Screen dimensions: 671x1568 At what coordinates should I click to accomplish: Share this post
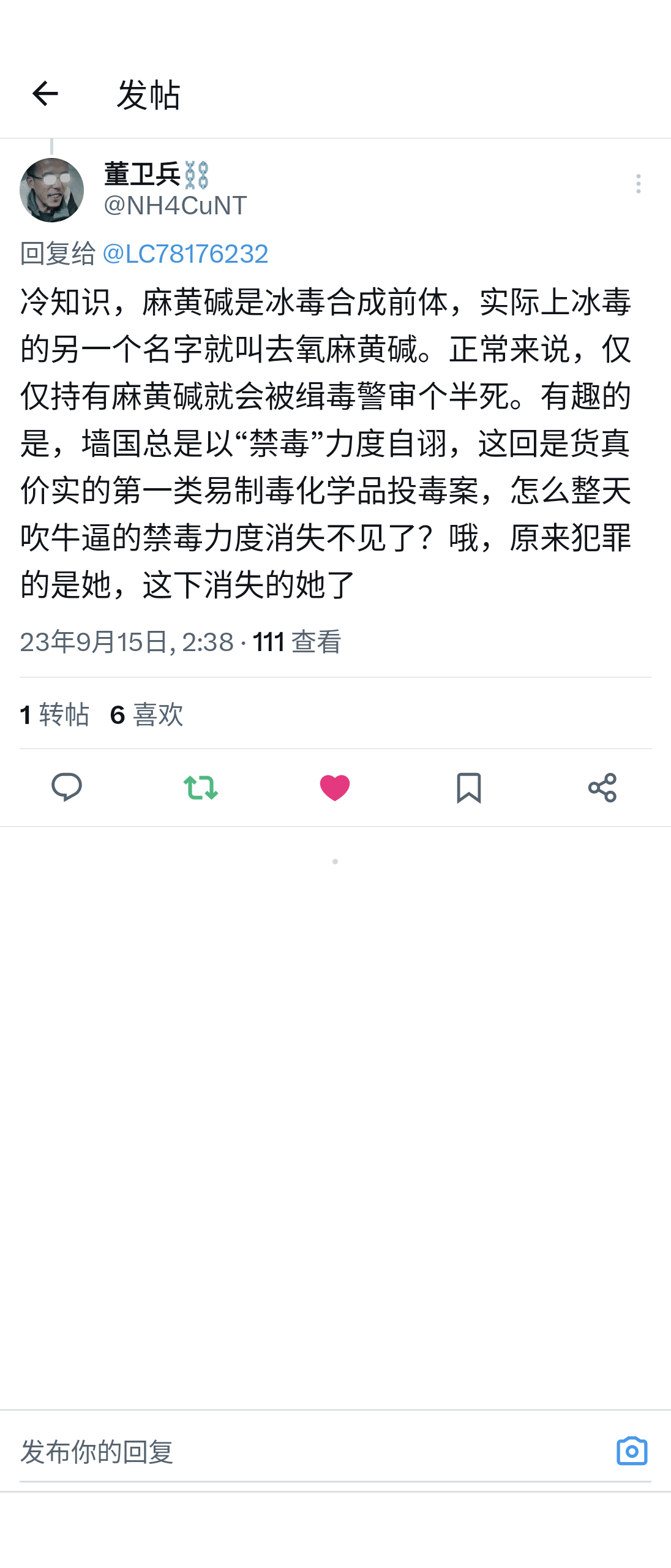[602, 787]
